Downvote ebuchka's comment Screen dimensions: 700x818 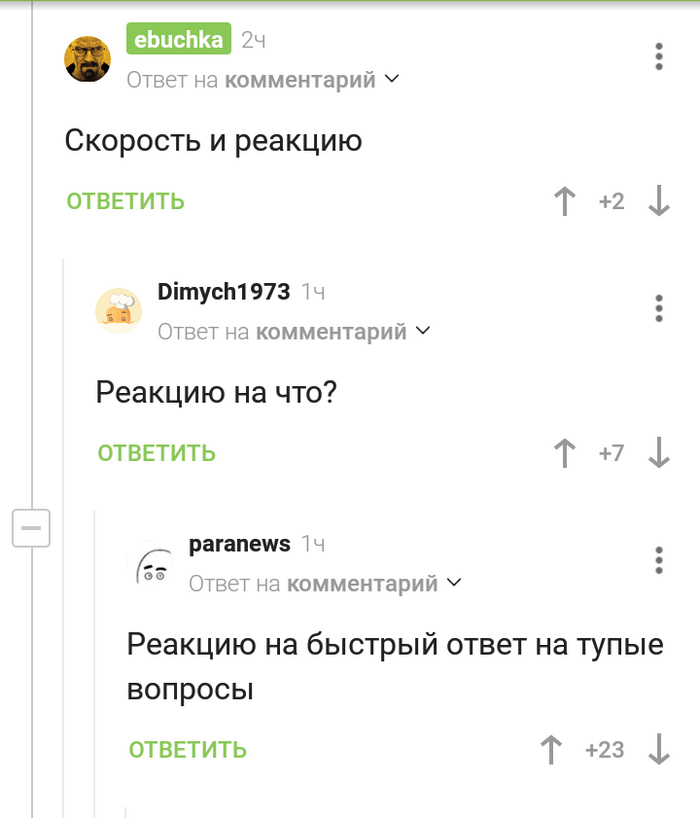(x=659, y=201)
